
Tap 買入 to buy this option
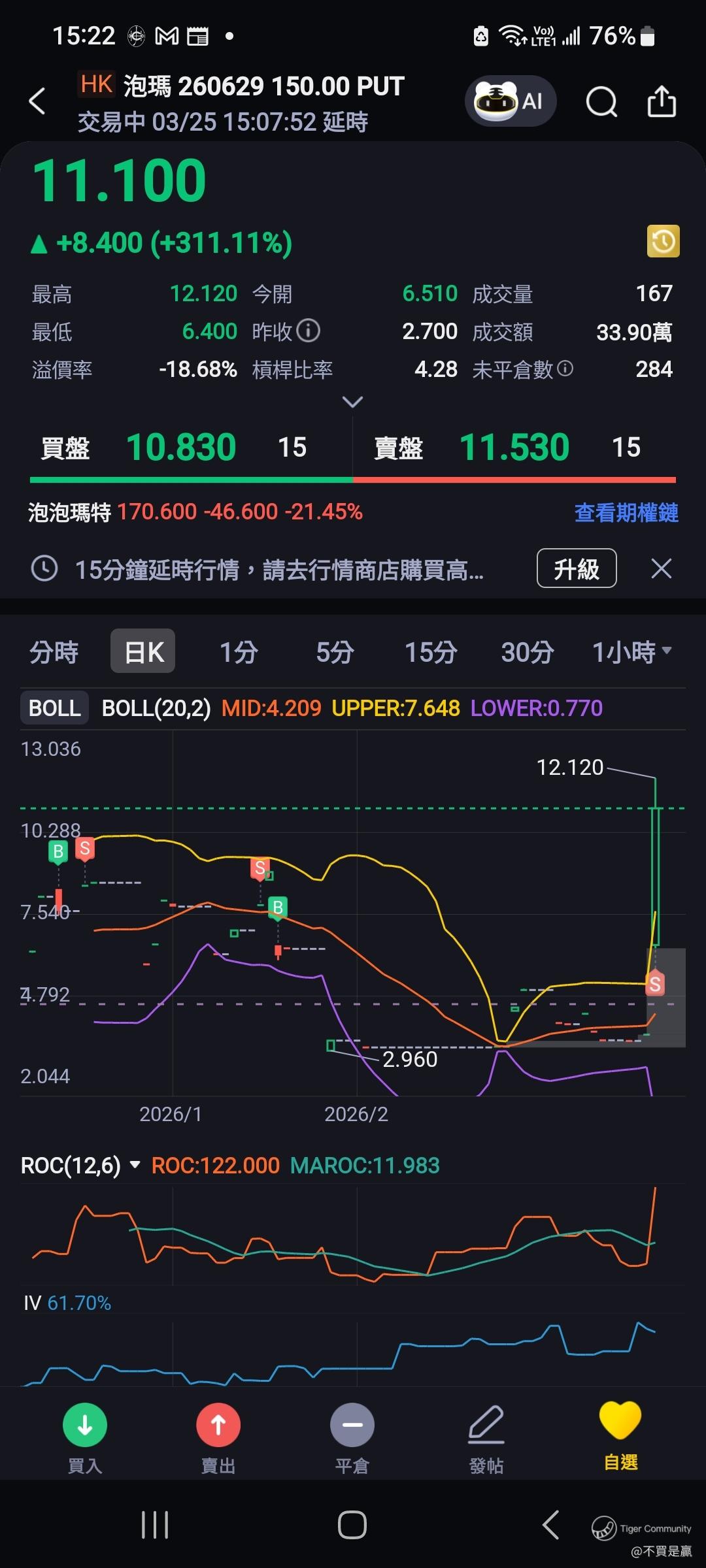pyautogui.click(x=85, y=1437)
